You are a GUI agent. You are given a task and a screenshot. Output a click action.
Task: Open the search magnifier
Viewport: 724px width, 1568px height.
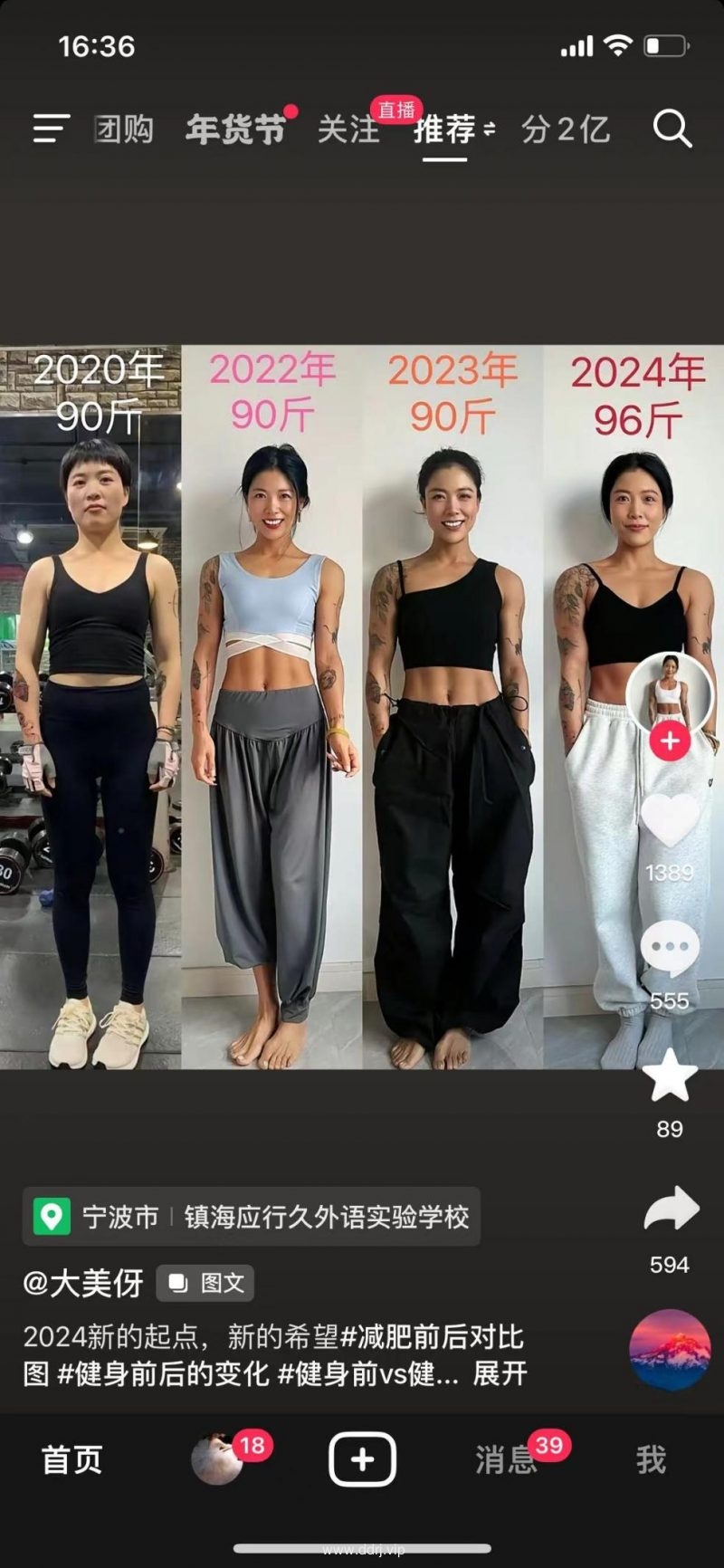[672, 129]
